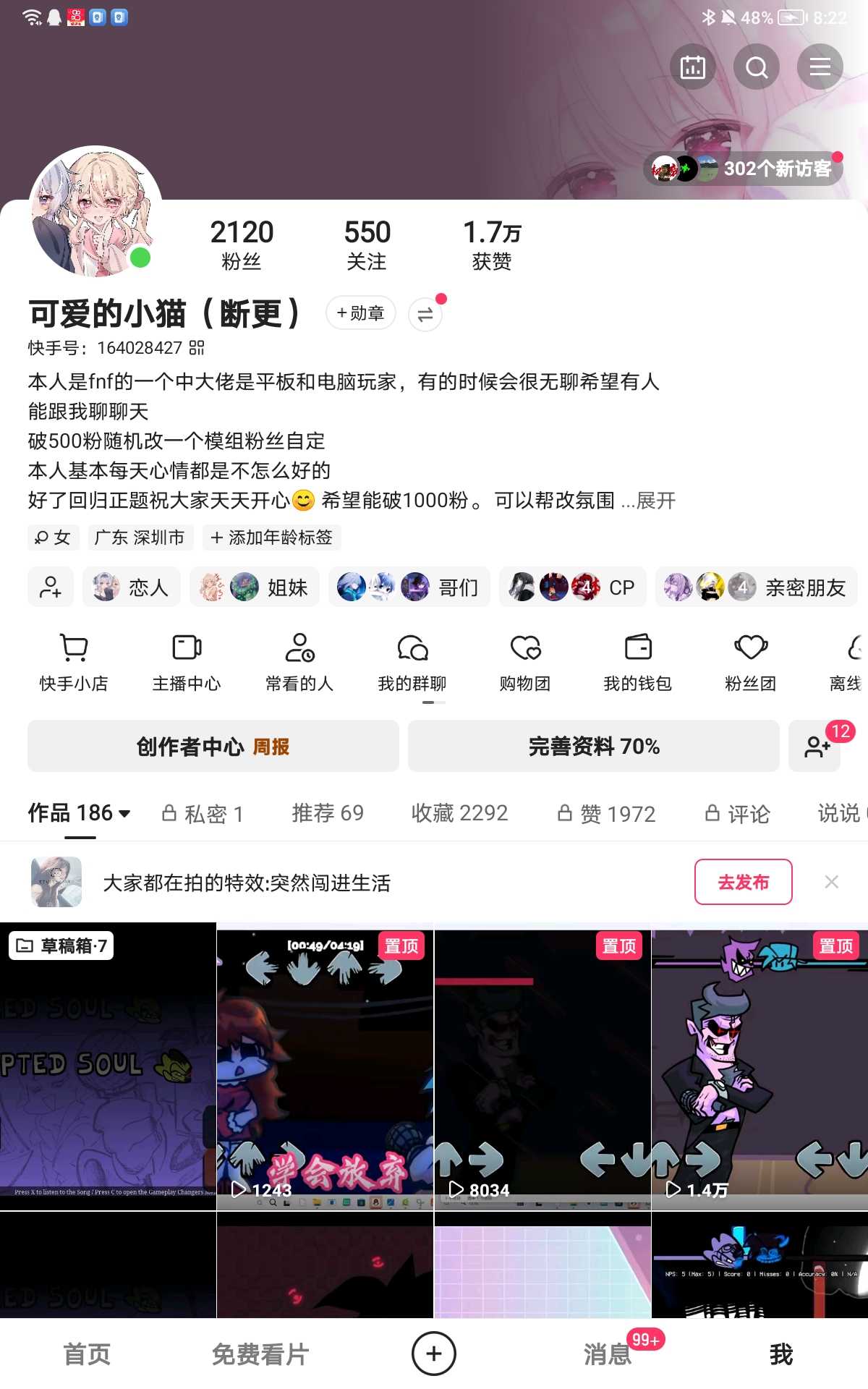Switch to the 收藏 2292 tab
Image resolution: width=868 pixels, height=1389 pixels.
click(459, 813)
